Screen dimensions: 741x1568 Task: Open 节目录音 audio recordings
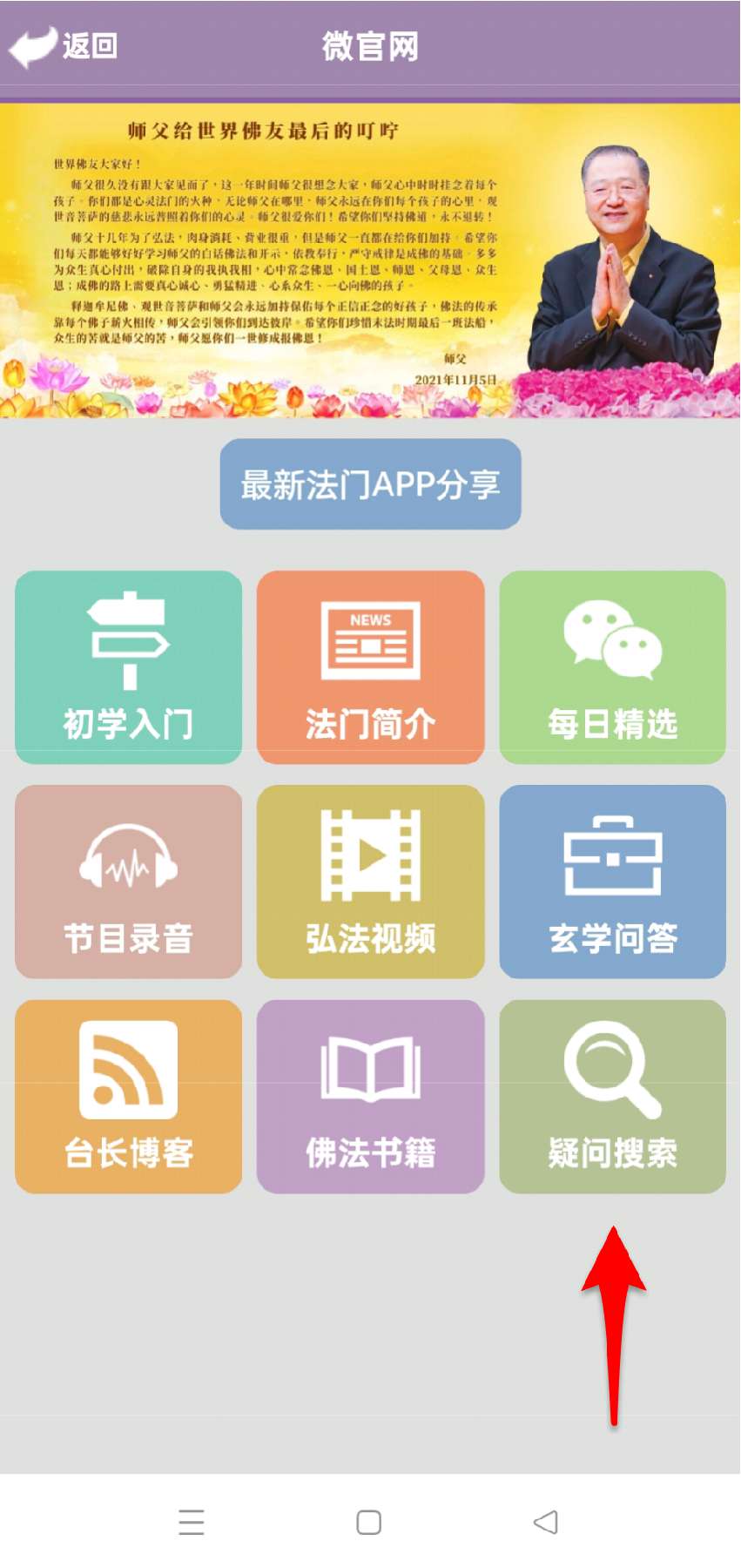(x=129, y=882)
